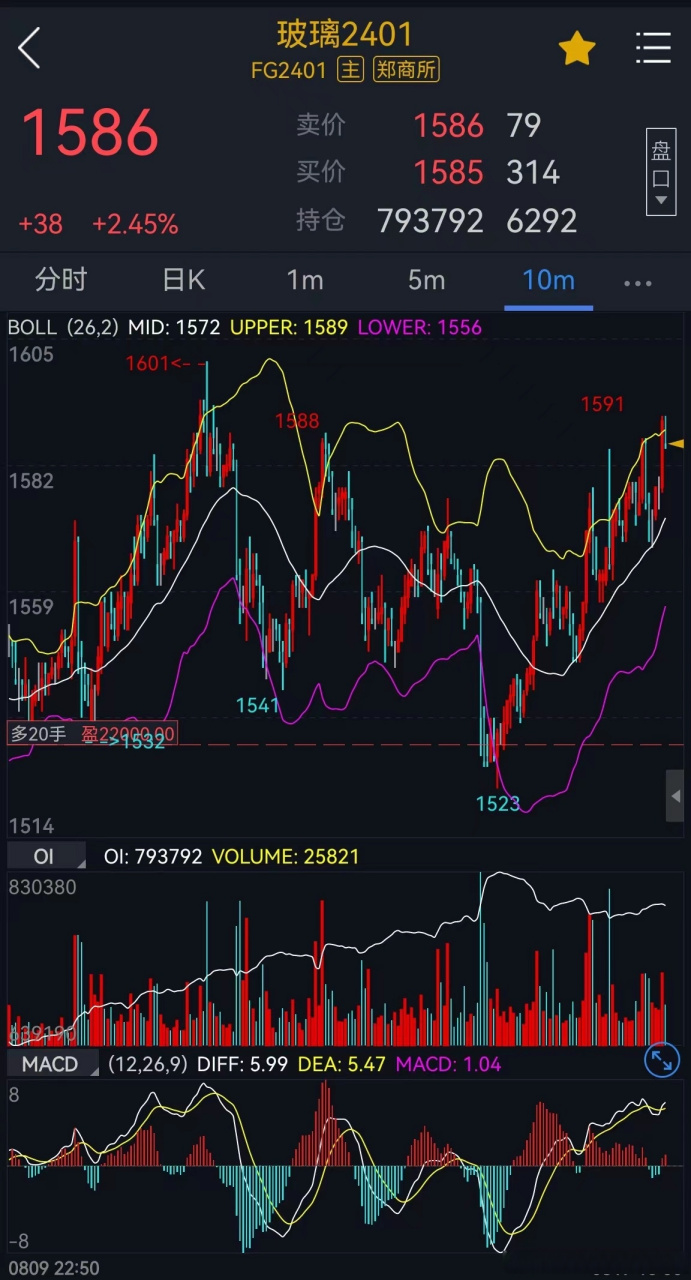The height and width of the screenshot is (1280, 691).
Task: Open more chart periods via the ellipsis
Action: tap(637, 283)
